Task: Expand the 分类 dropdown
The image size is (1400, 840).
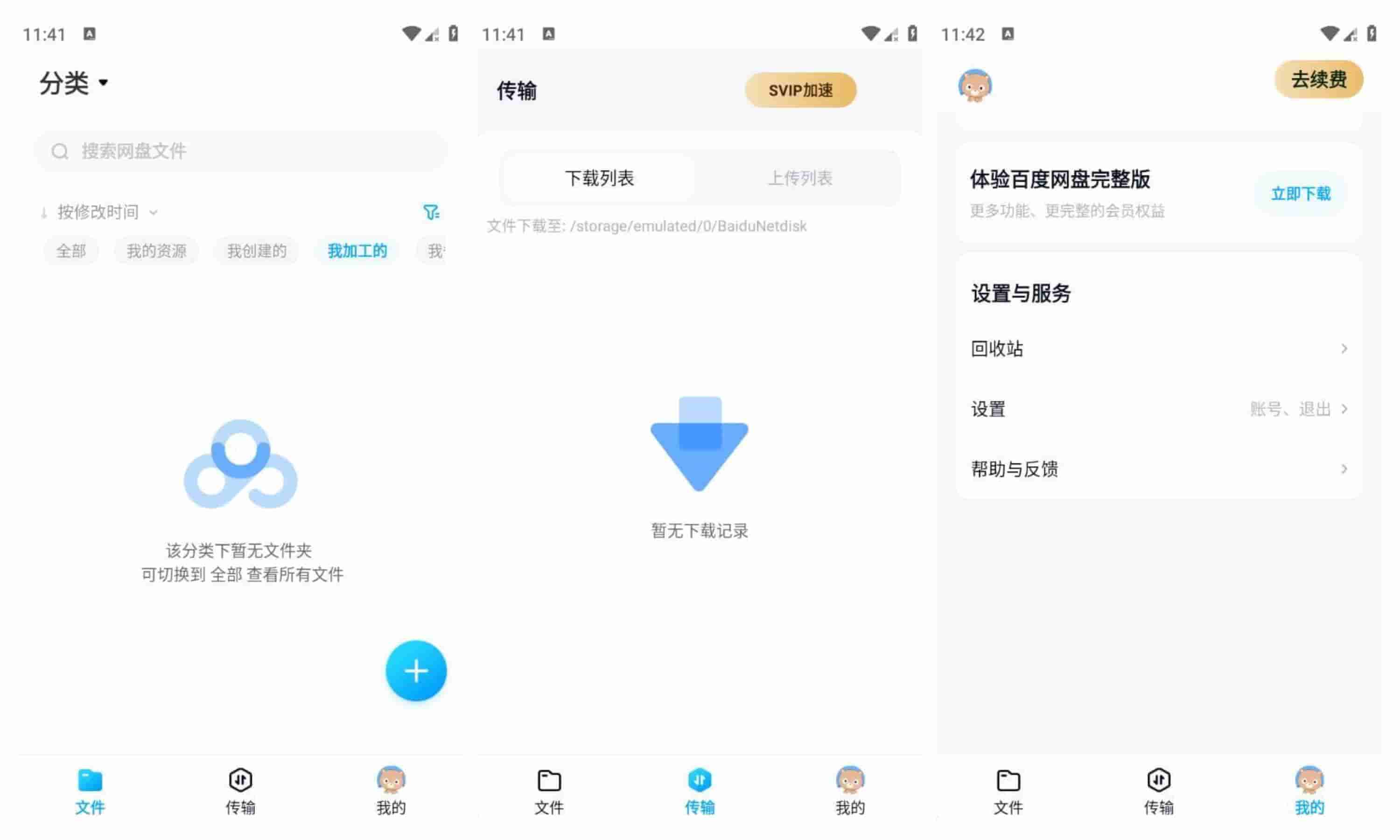Action: (74, 83)
